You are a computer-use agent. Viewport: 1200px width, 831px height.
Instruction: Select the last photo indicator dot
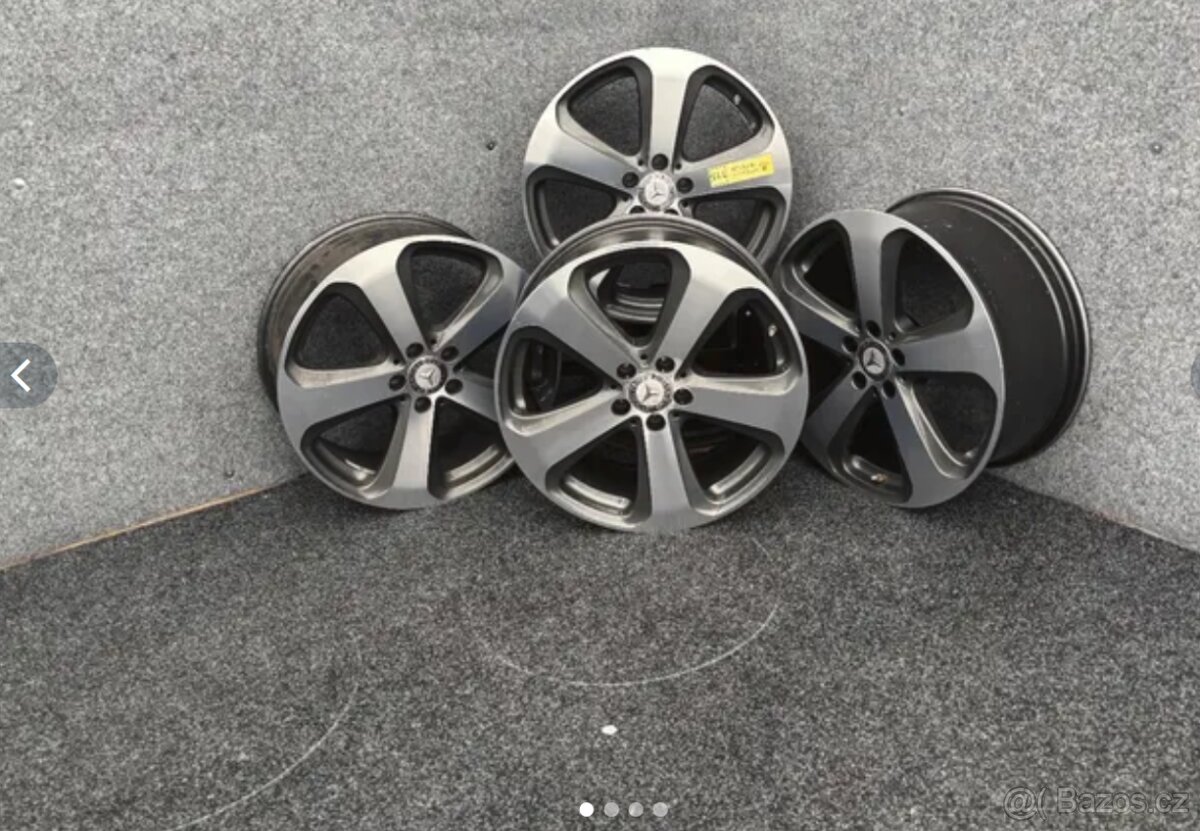(660, 809)
